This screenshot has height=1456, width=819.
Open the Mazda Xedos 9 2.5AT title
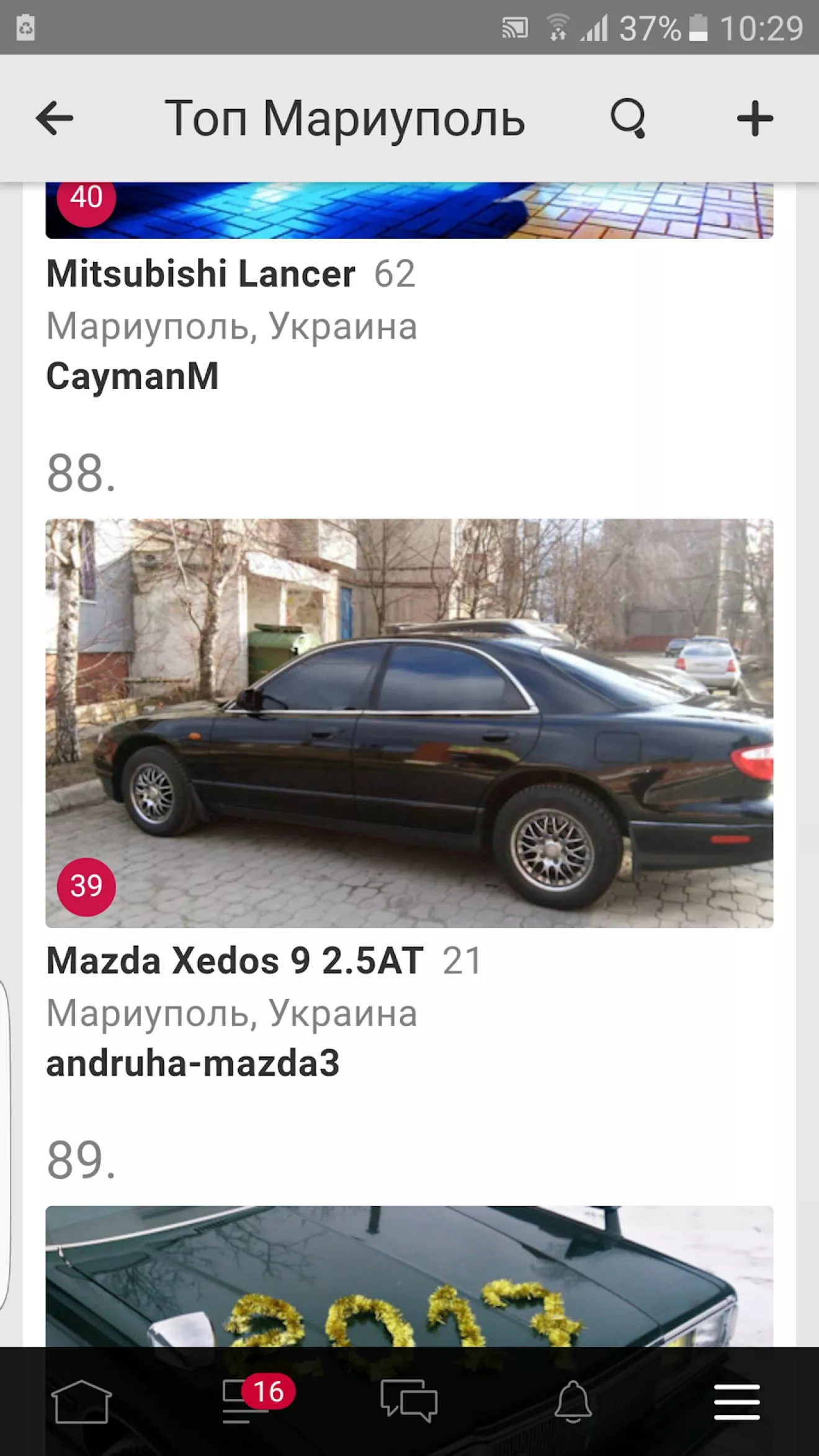pos(235,961)
